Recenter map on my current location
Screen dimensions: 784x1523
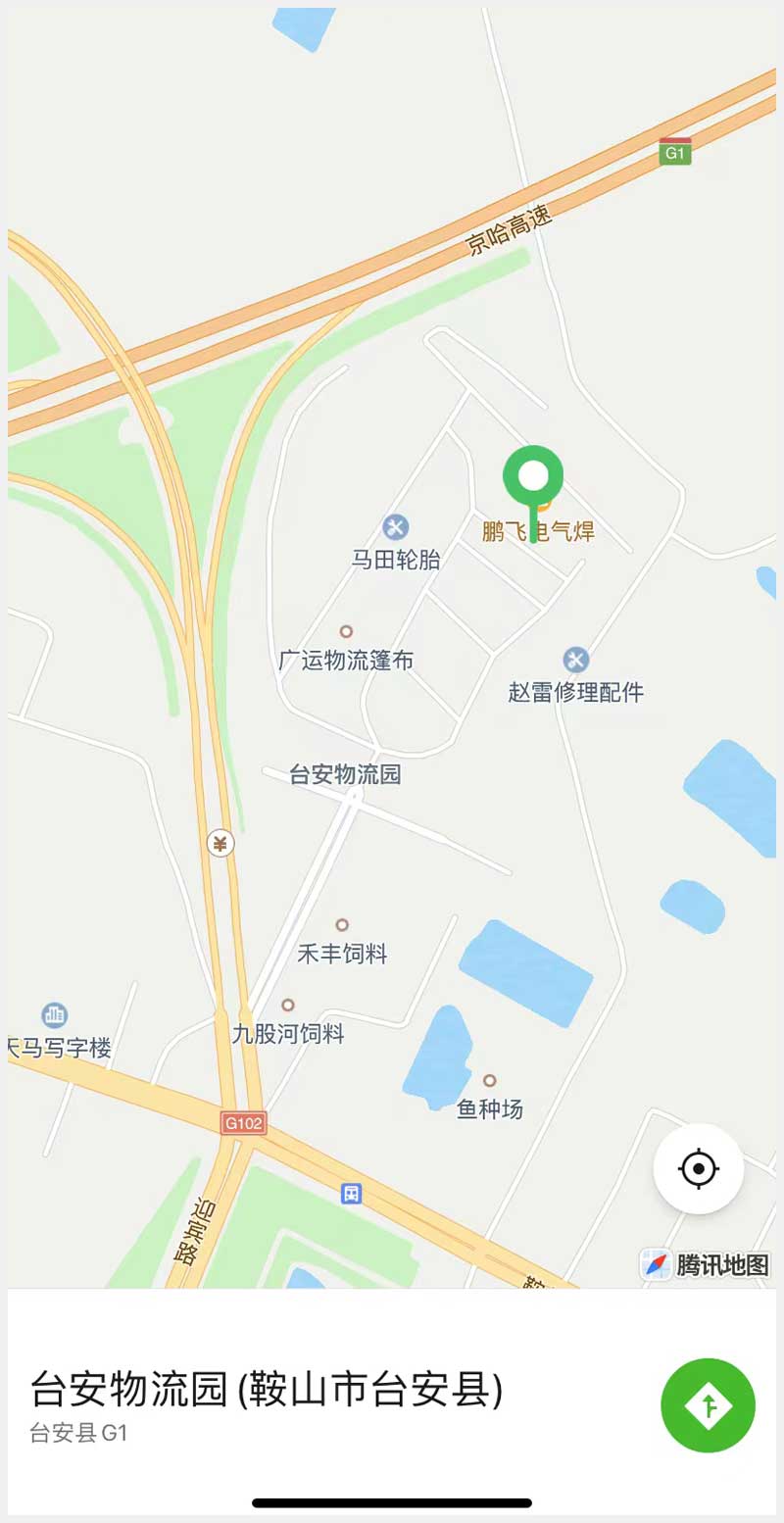click(x=698, y=1168)
